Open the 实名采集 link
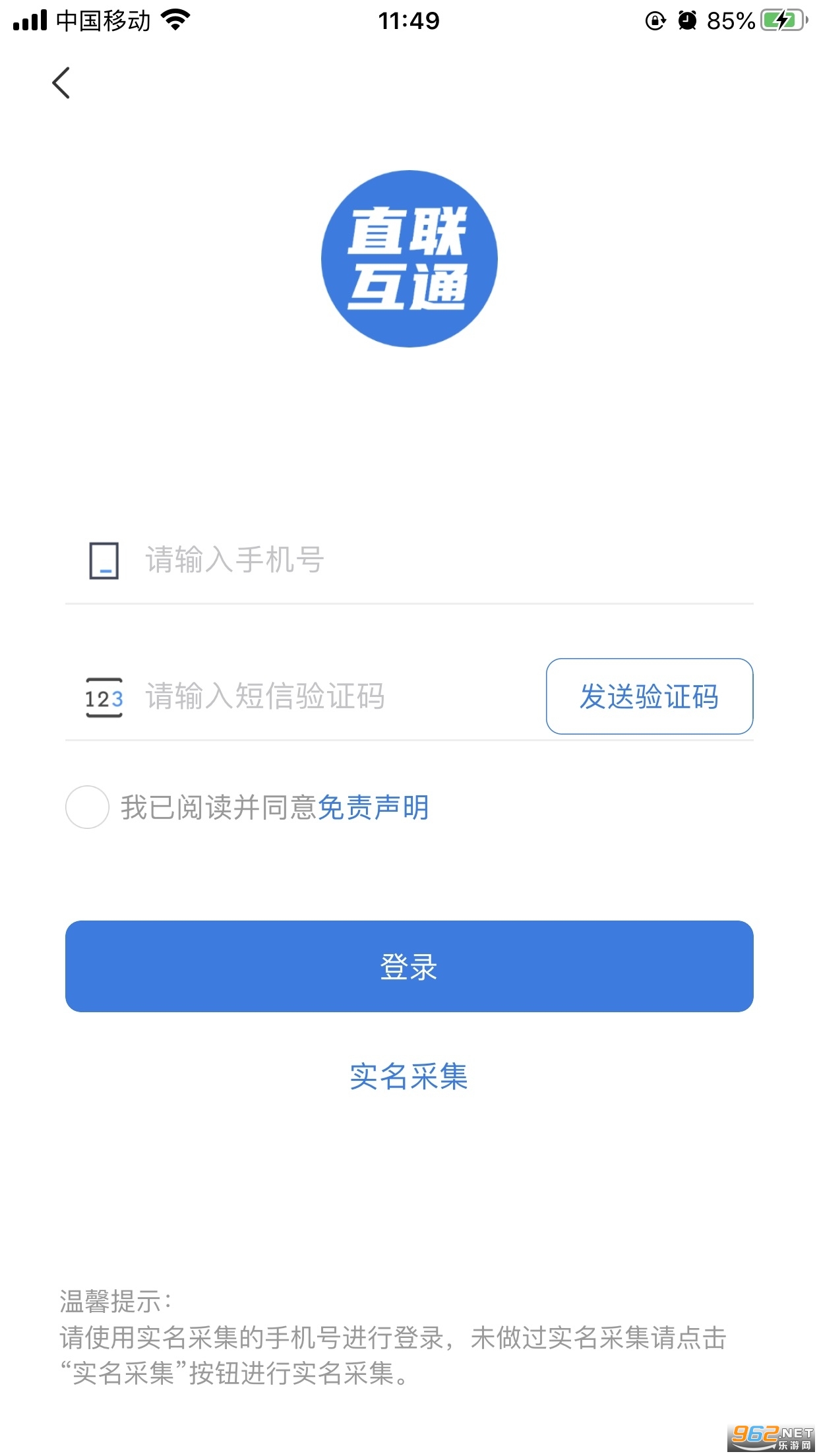Screen dimensions: 819x1456 pos(409,1077)
